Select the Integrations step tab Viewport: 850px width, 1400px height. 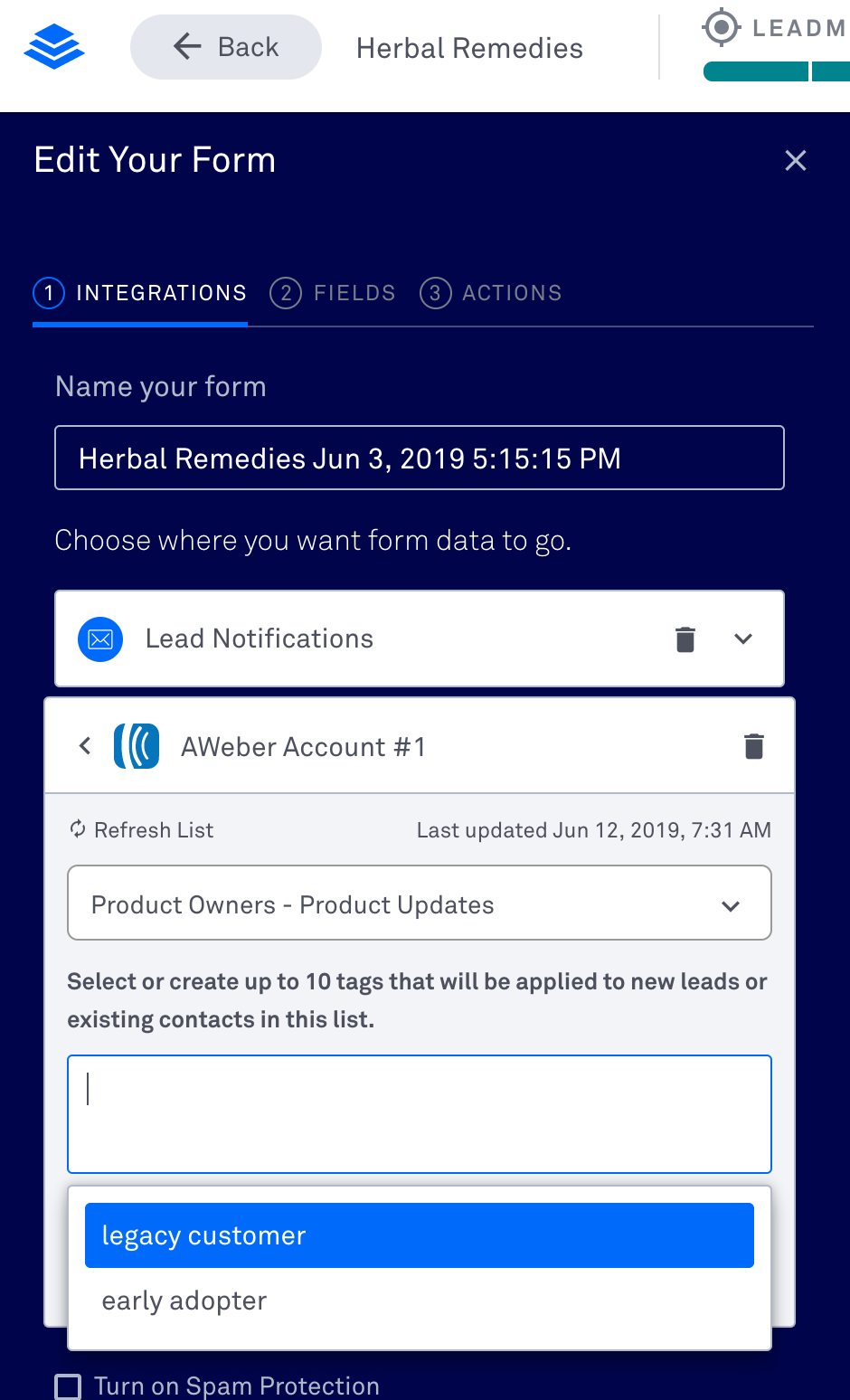point(140,293)
